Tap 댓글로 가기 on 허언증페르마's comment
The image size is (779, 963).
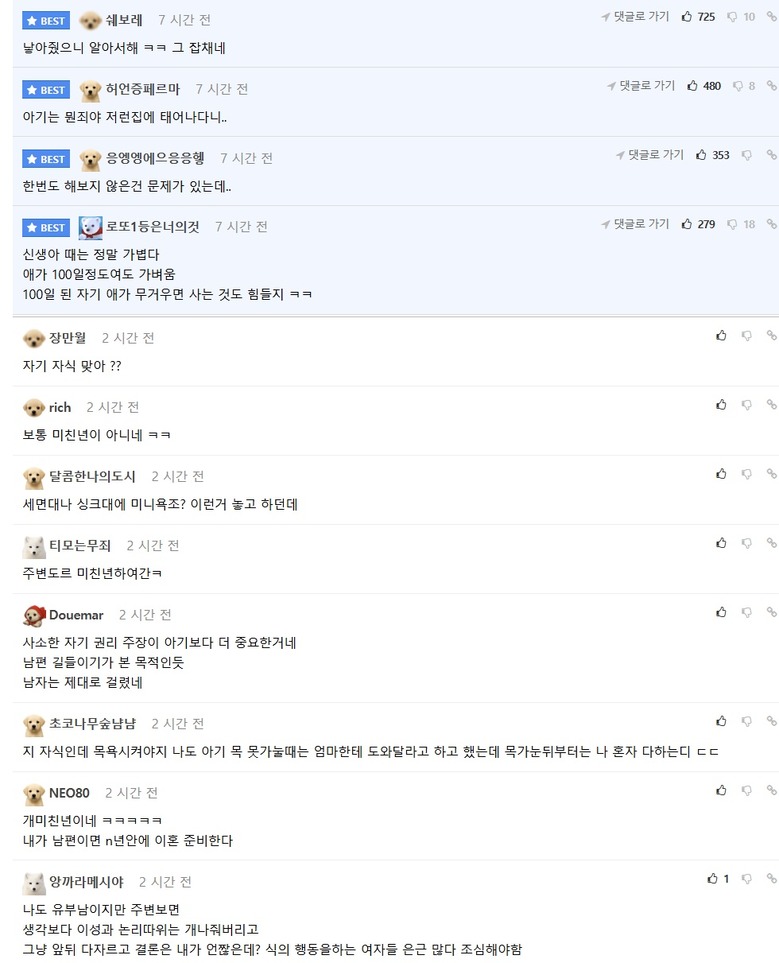click(x=641, y=86)
